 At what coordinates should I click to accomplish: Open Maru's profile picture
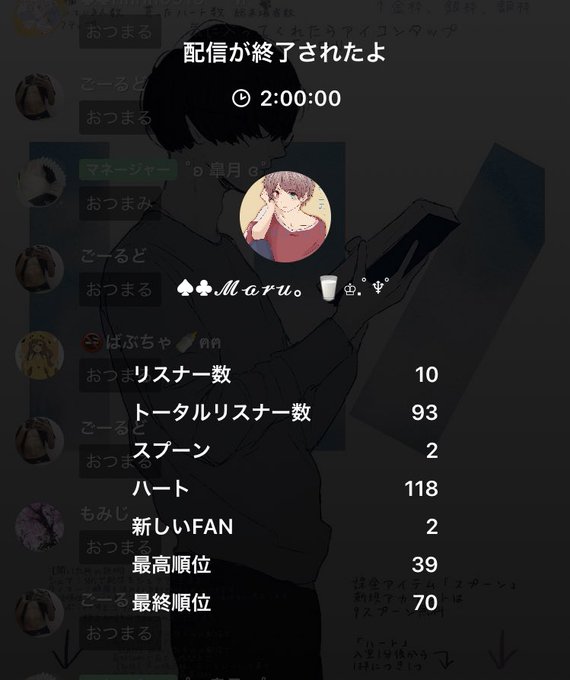(x=285, y=217)
